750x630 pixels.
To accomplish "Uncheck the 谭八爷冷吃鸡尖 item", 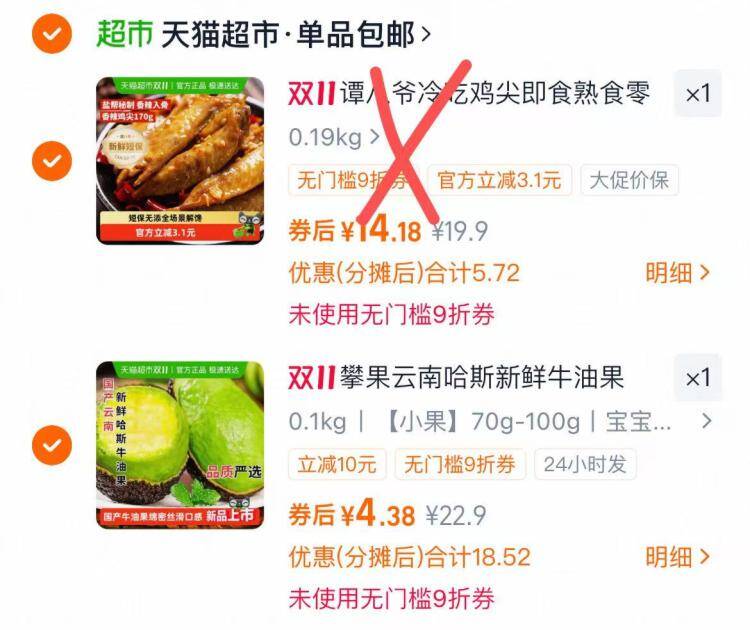I will coord(51,160).
